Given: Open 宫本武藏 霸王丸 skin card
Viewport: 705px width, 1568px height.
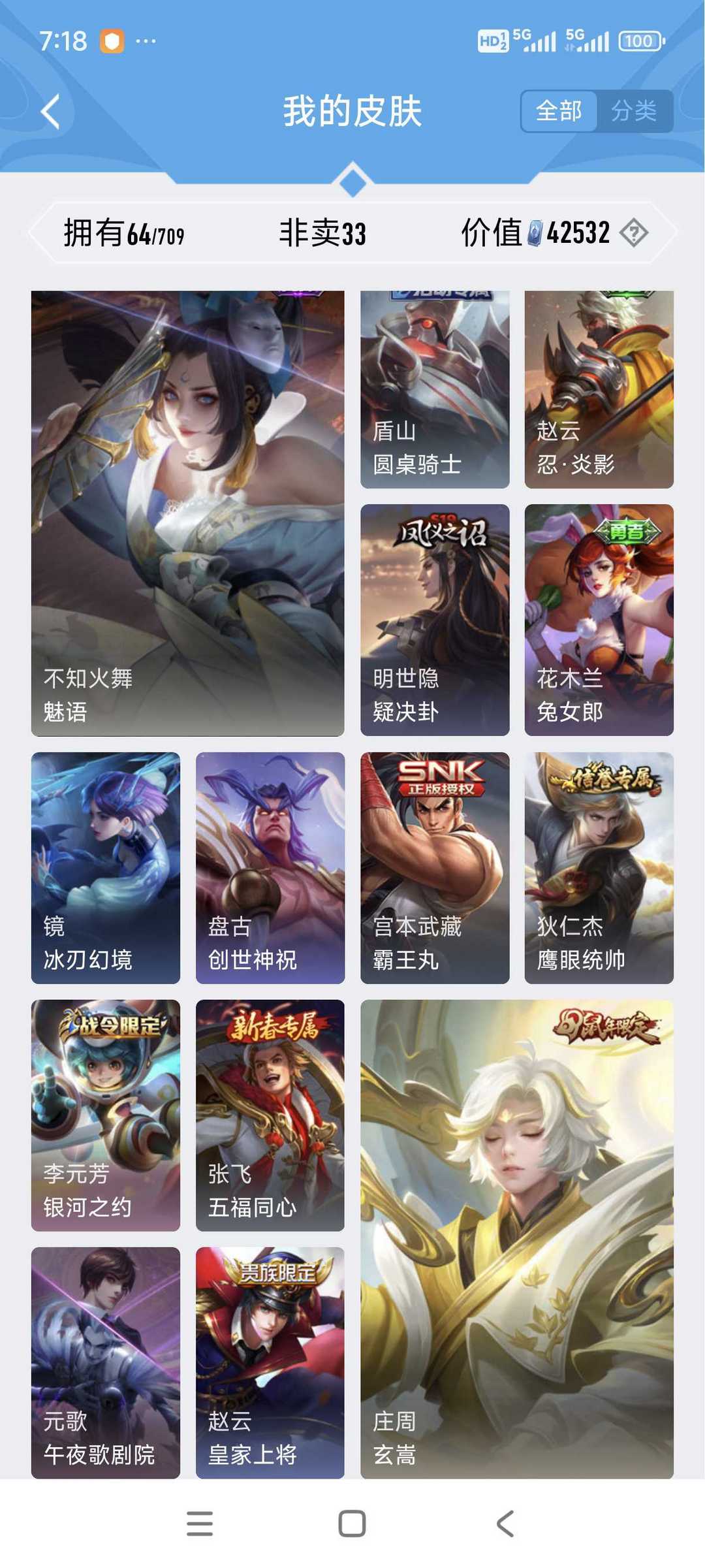Looking at the screenshot, I should coord(435,868).
